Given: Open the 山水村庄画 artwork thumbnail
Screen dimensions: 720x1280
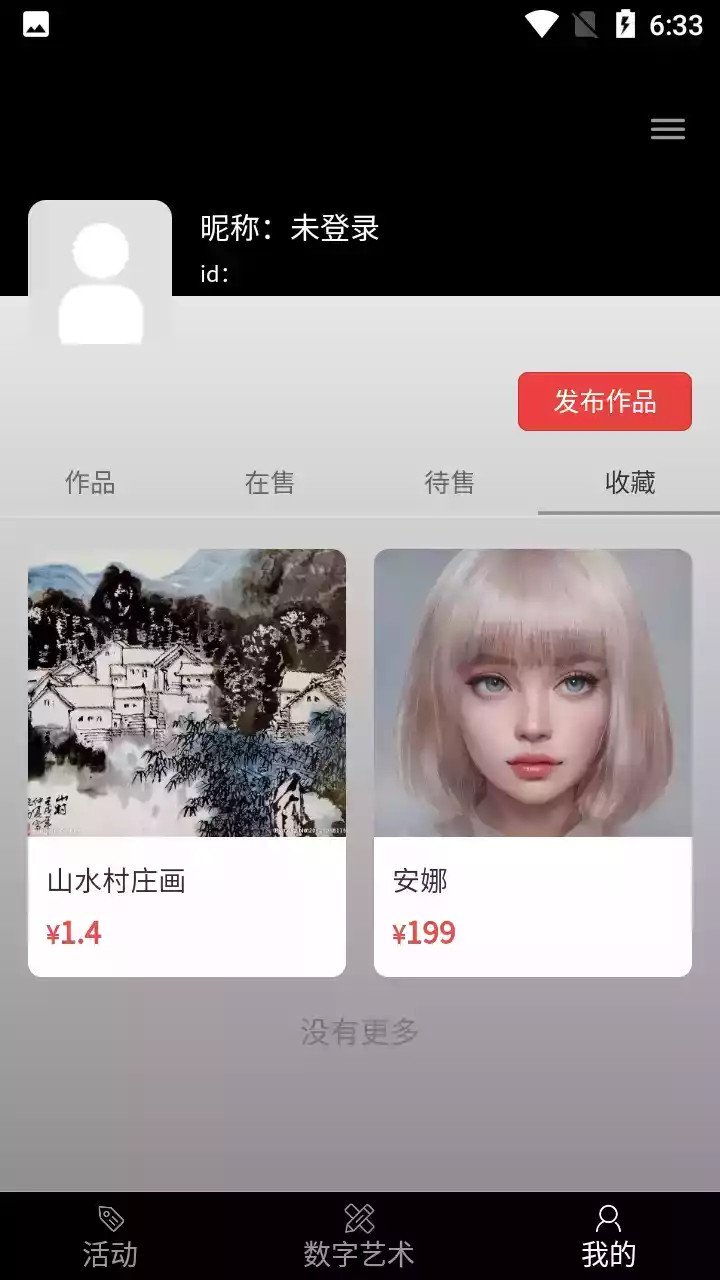Looking at the screenshot, I should point(186,695).
